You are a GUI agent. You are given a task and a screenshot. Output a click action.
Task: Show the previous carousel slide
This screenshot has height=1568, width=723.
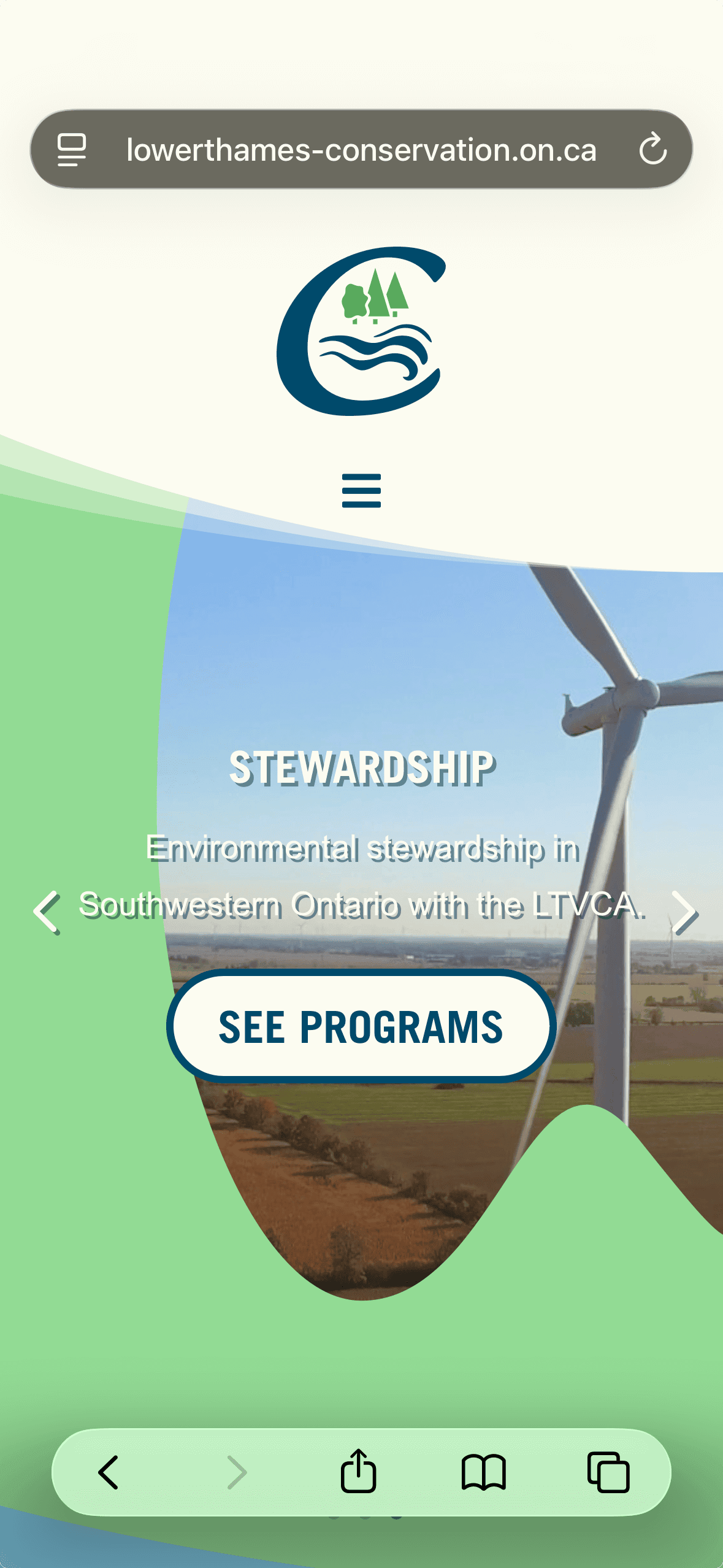[x=47, y=912]
